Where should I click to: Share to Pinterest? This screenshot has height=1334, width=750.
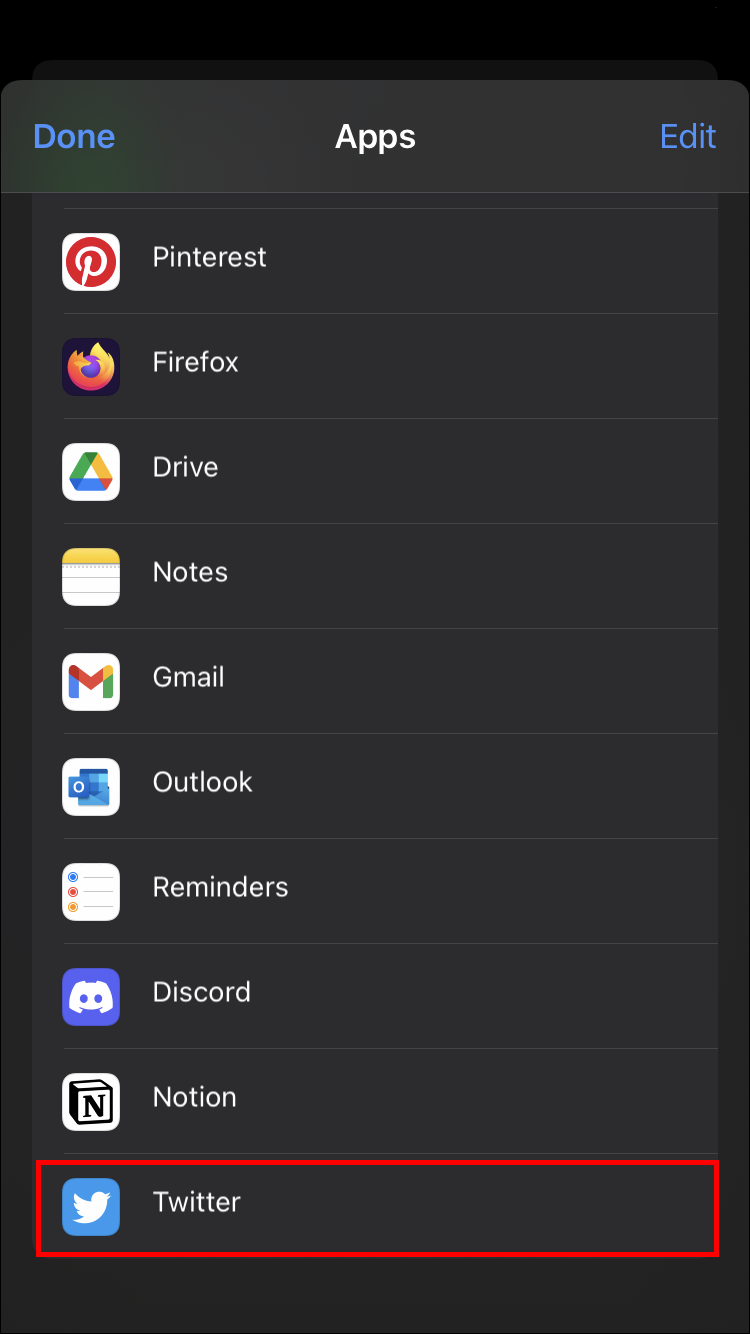tap(209, 258)
